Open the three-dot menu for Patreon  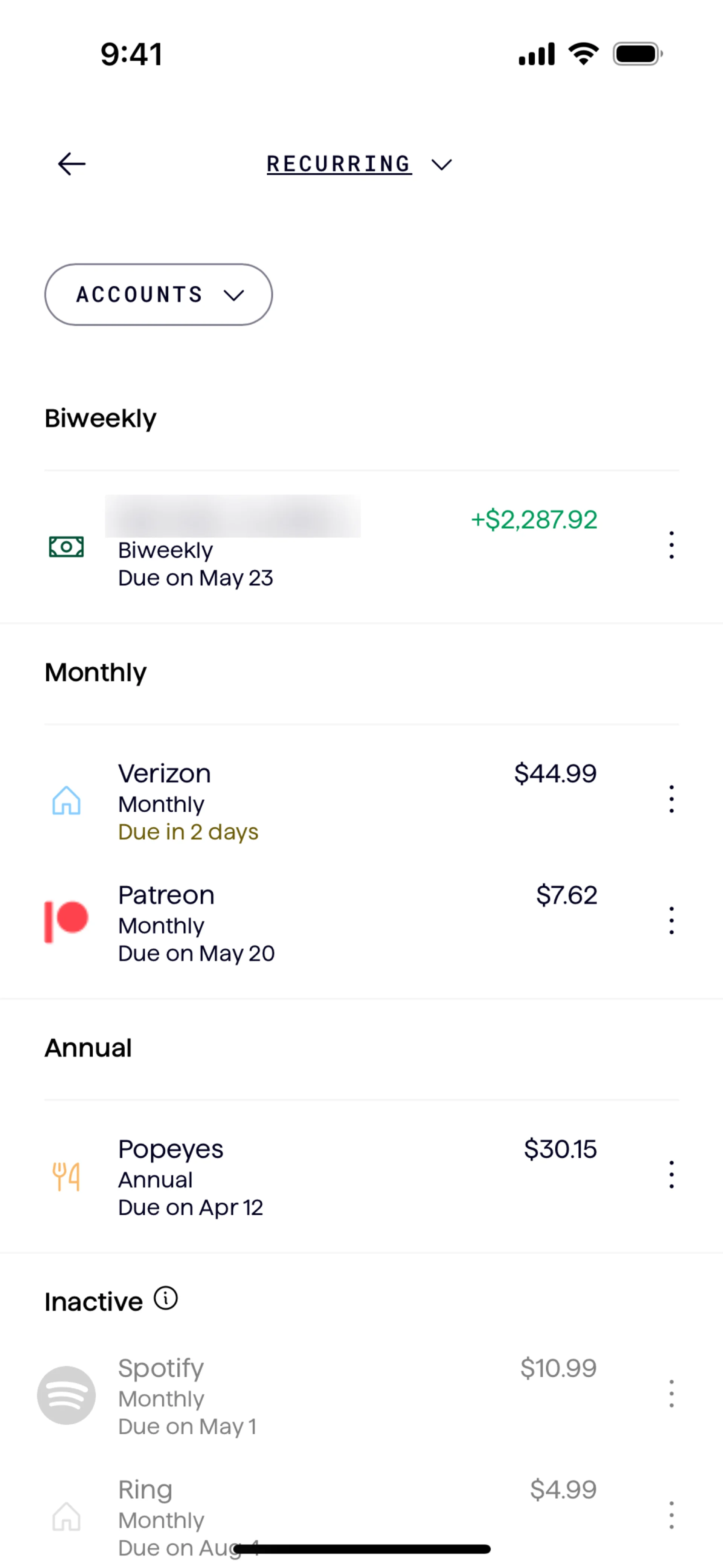pos(671,920)
